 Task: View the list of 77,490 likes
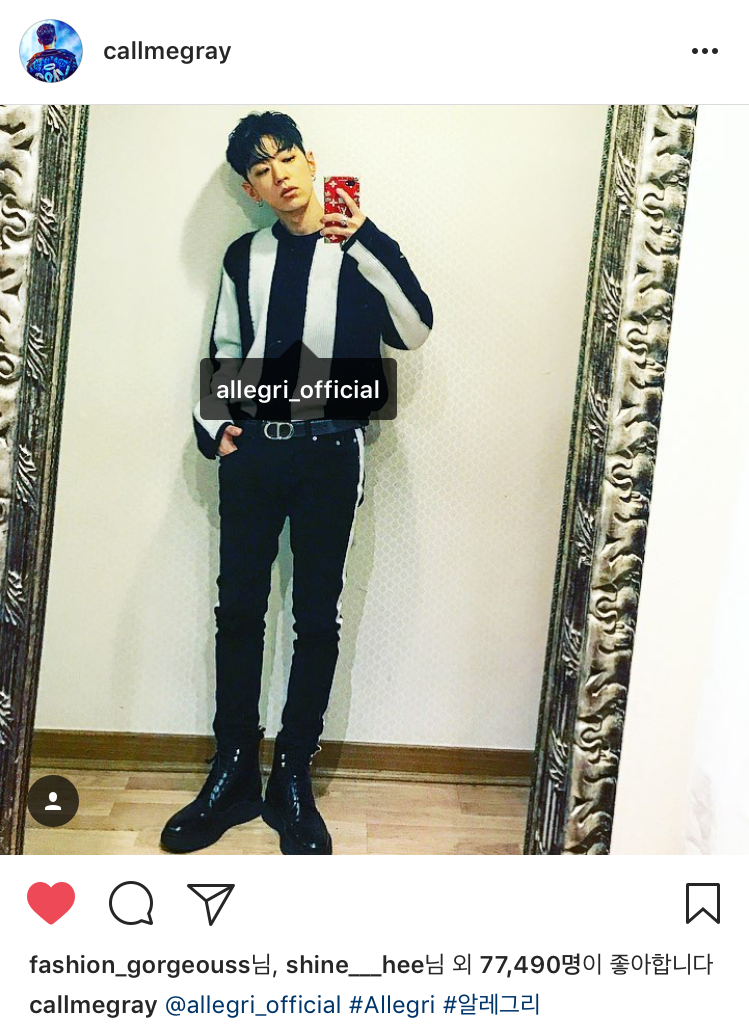pos(530,965)
